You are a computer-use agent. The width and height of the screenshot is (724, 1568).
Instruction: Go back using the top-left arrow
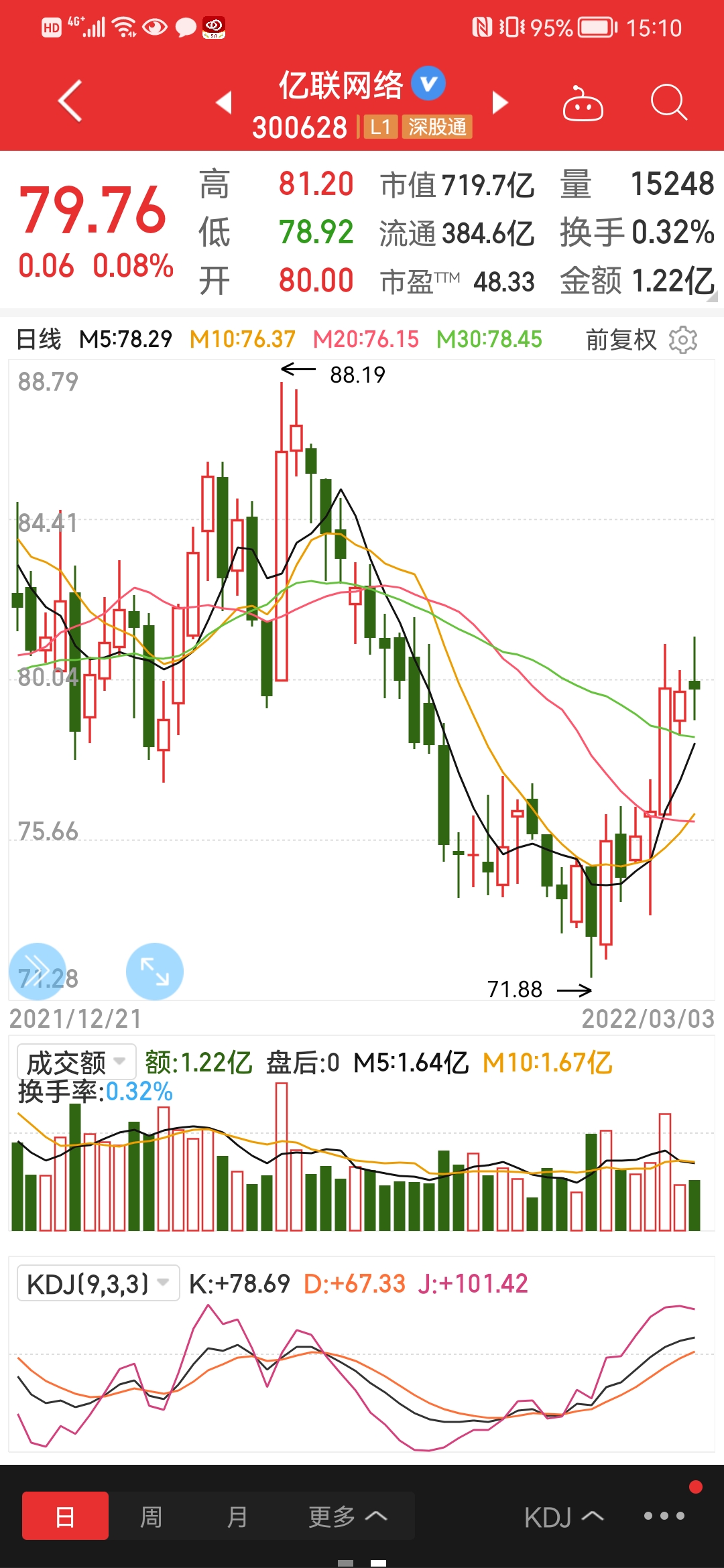coord(70,101)
